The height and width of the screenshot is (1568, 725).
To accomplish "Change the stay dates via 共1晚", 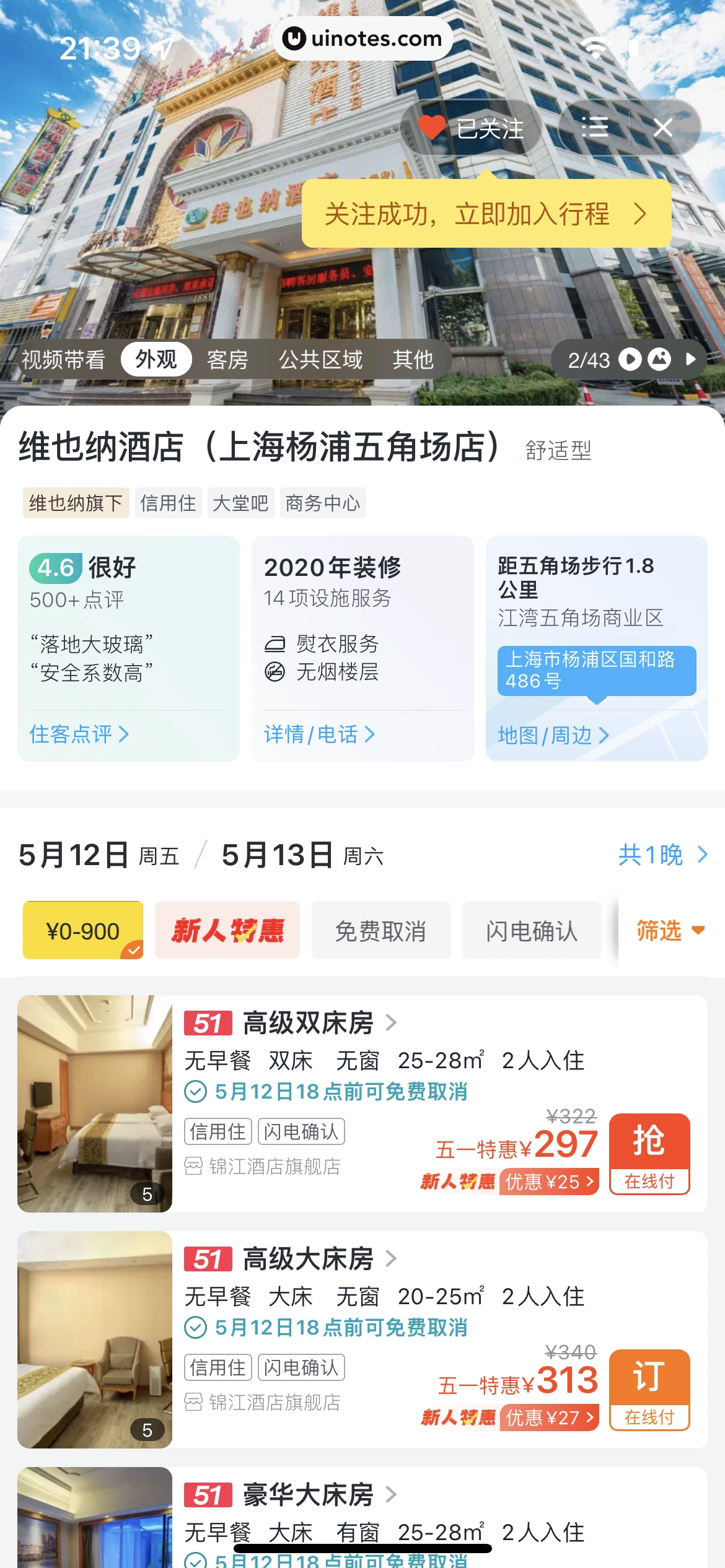I will [x=662, y=855].
